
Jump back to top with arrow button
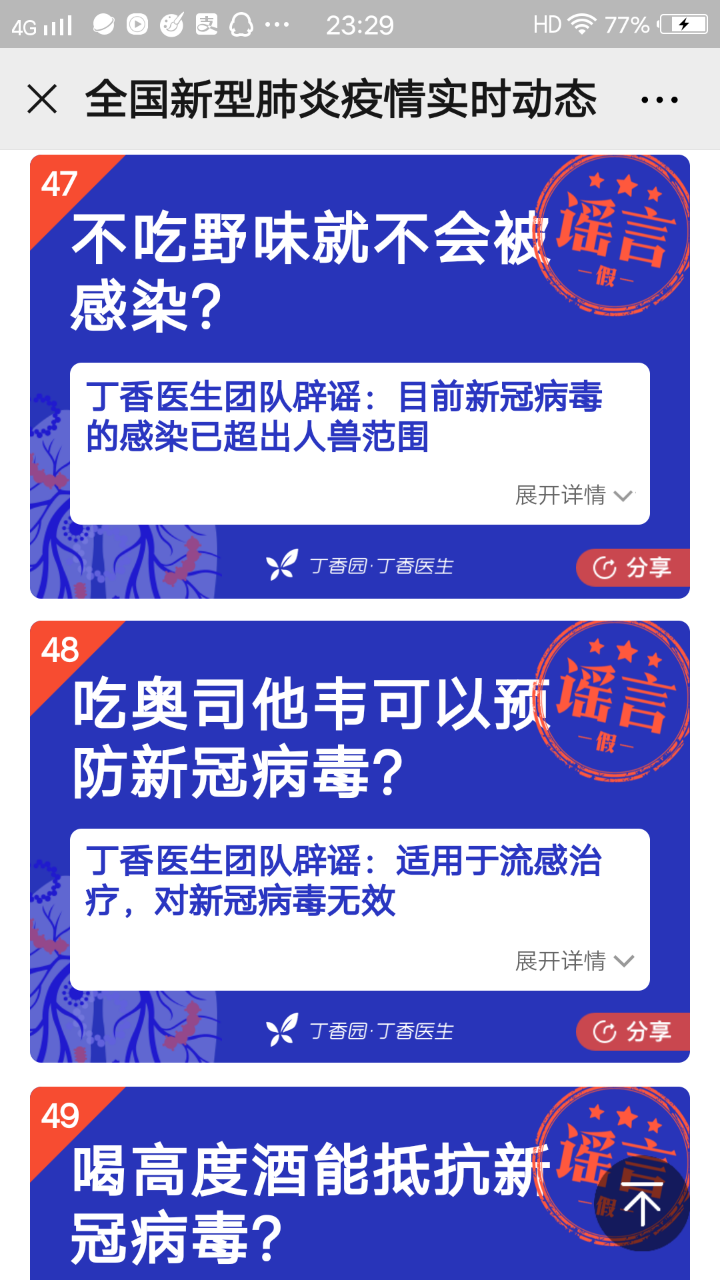point(641,1204)
